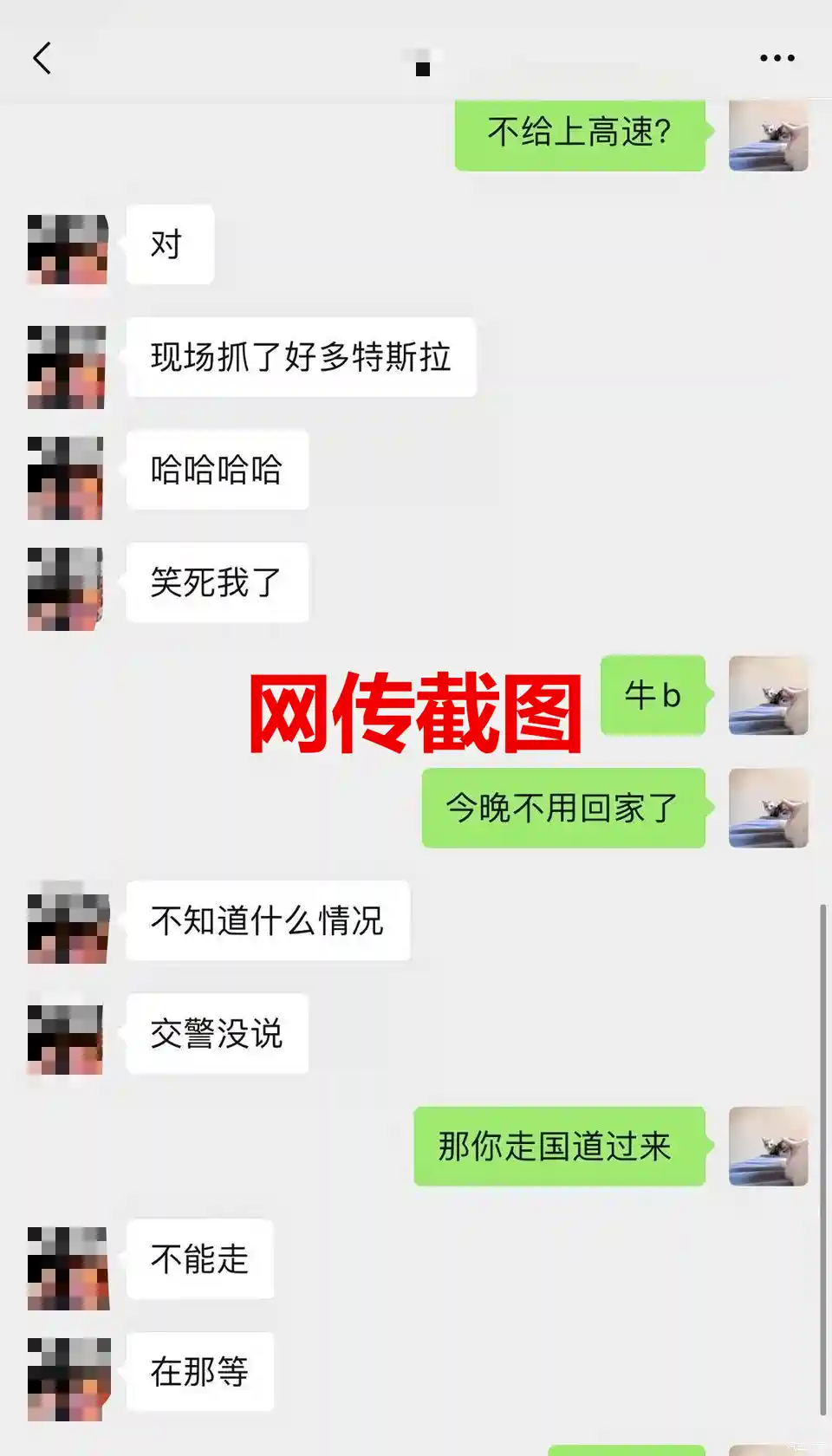Select the "现场抓了好多特斯拉" message

click(x=302, y=356)
